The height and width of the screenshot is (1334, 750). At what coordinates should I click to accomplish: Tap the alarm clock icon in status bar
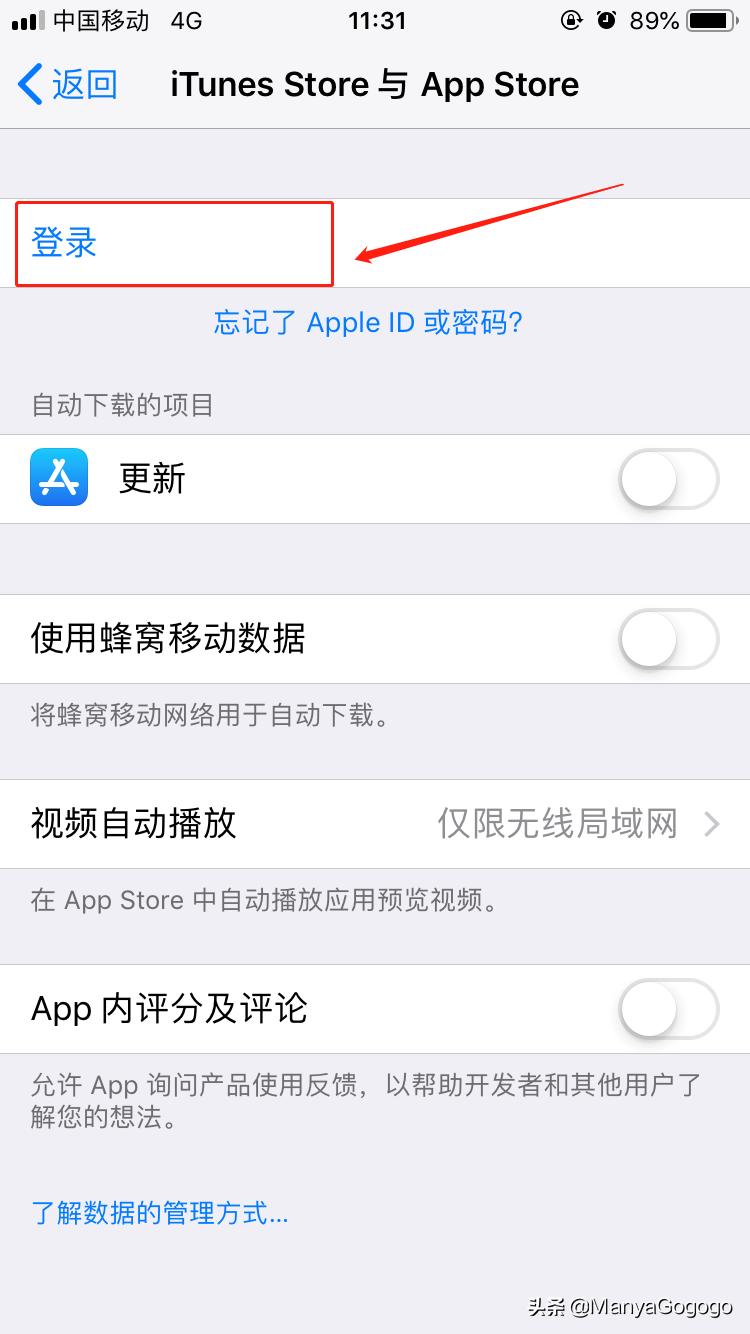tap(607, 21)
